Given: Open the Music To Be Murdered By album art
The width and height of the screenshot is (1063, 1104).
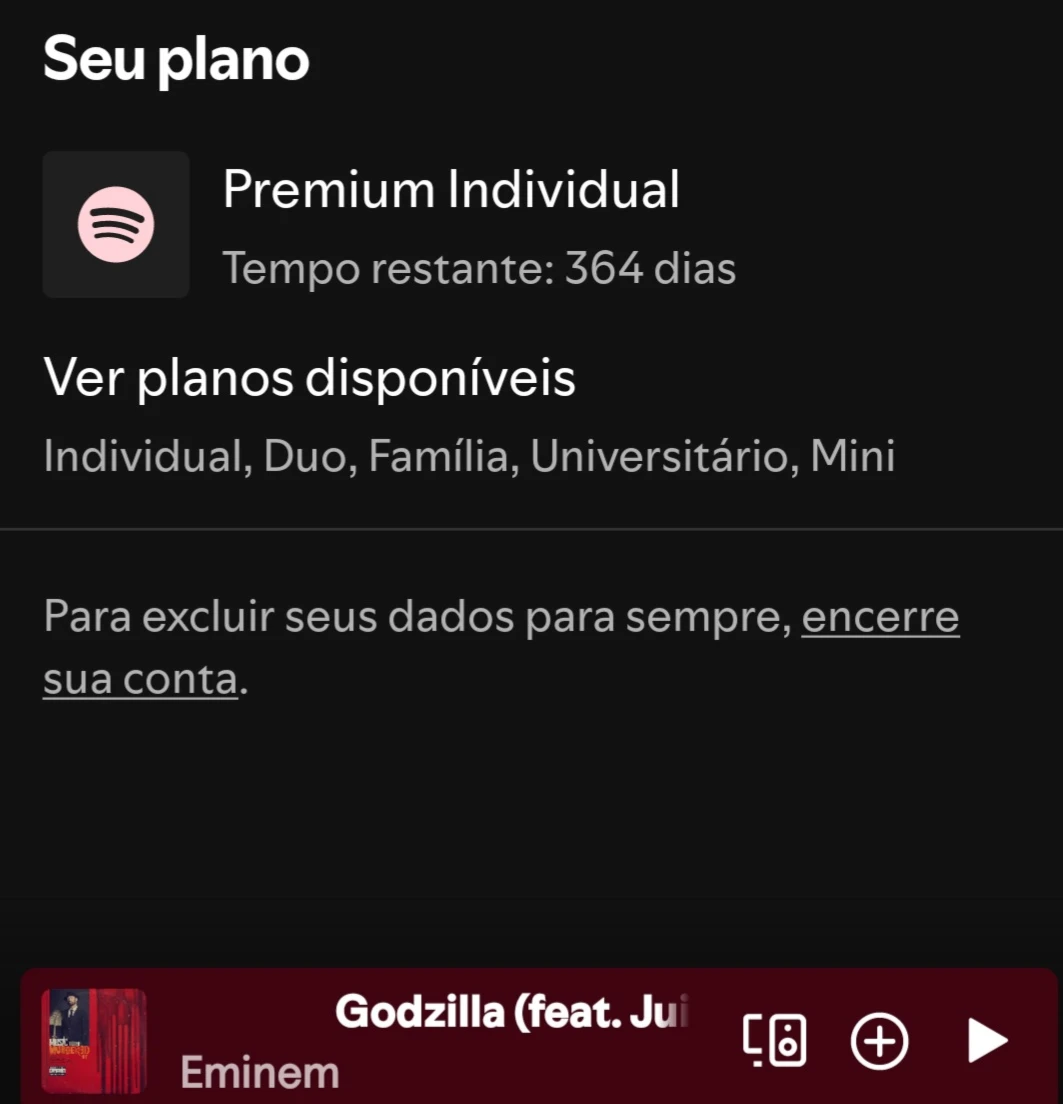Looking at the screenshot, I should pyautogui.click(x=93, y=1042).
